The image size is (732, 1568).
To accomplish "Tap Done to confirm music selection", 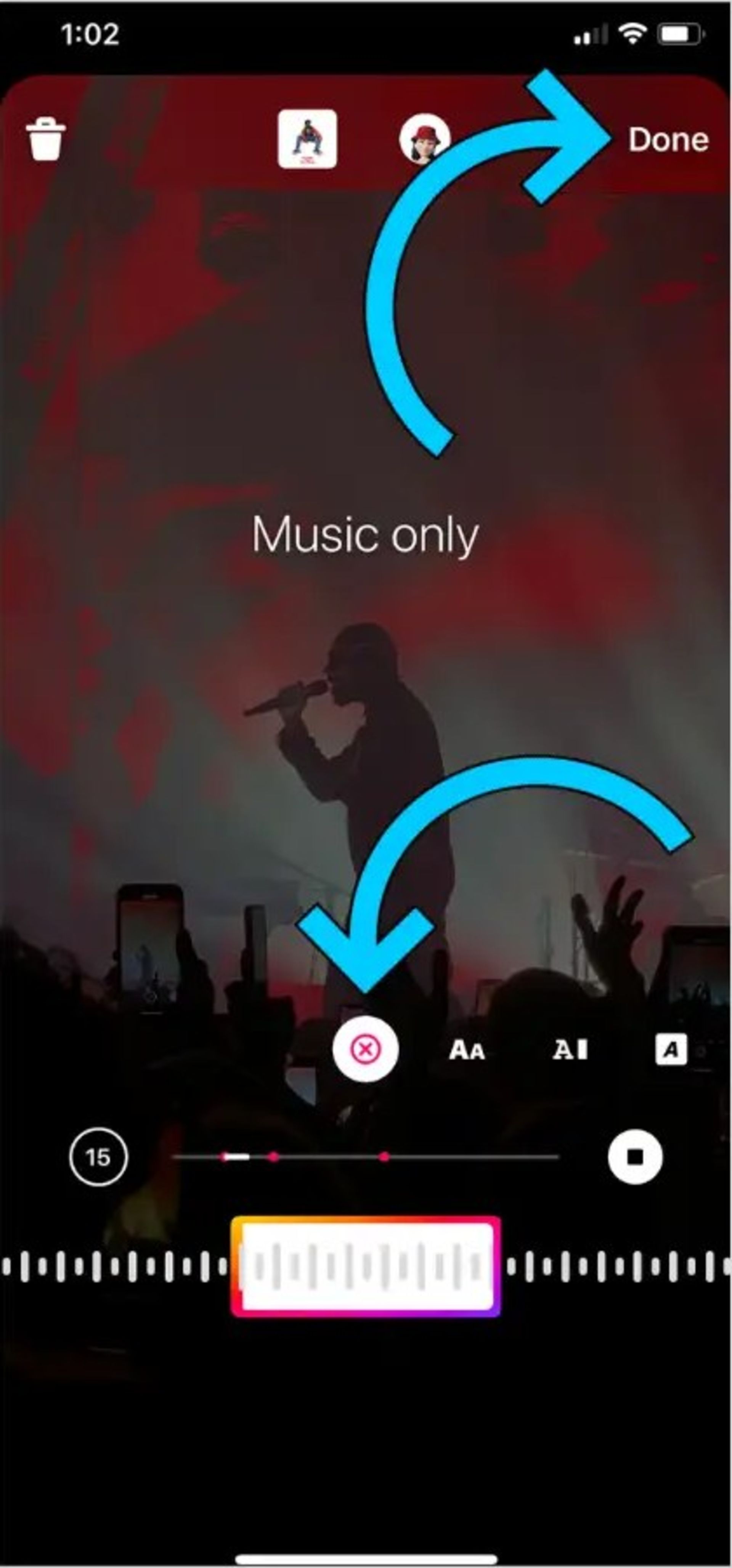I will [668, 140].
